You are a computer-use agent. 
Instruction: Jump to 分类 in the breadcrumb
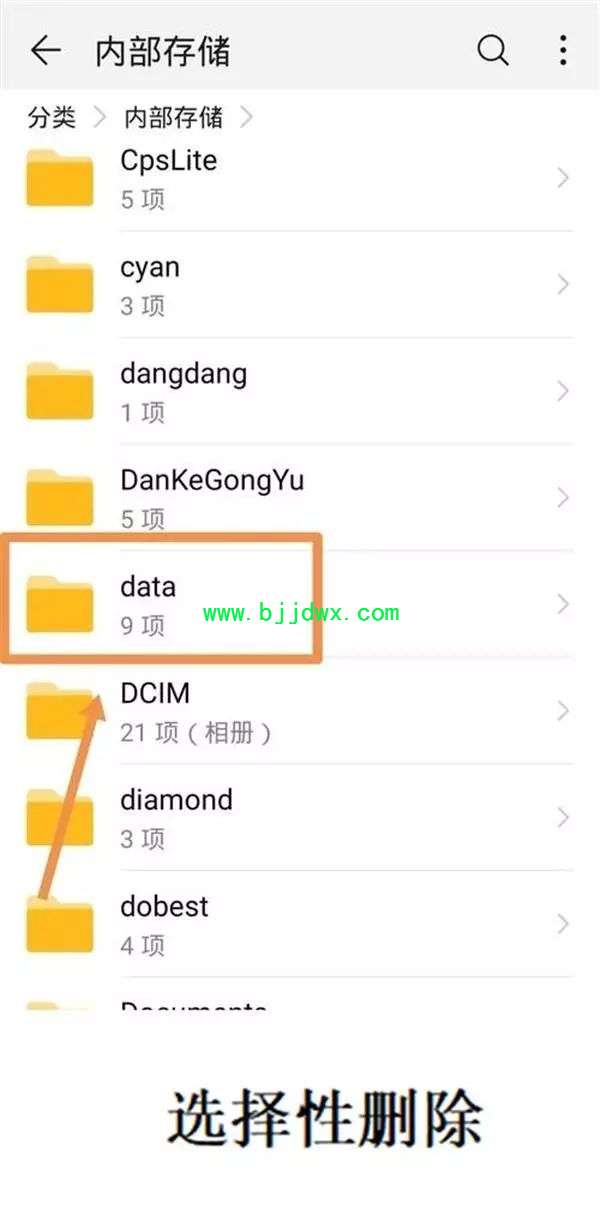(x=51, y=117)
